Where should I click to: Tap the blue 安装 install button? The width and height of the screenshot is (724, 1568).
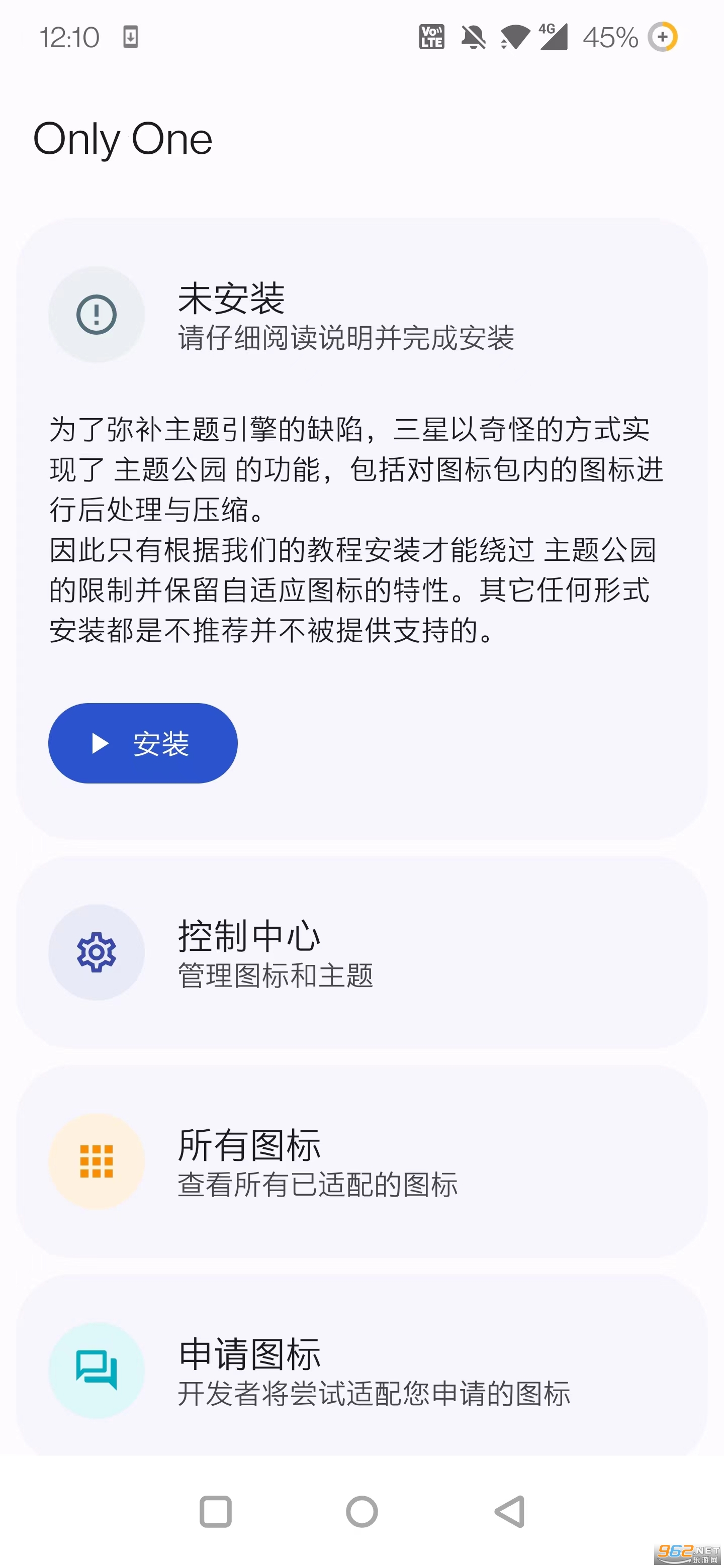pyautogui.click(x=142, y=743)
